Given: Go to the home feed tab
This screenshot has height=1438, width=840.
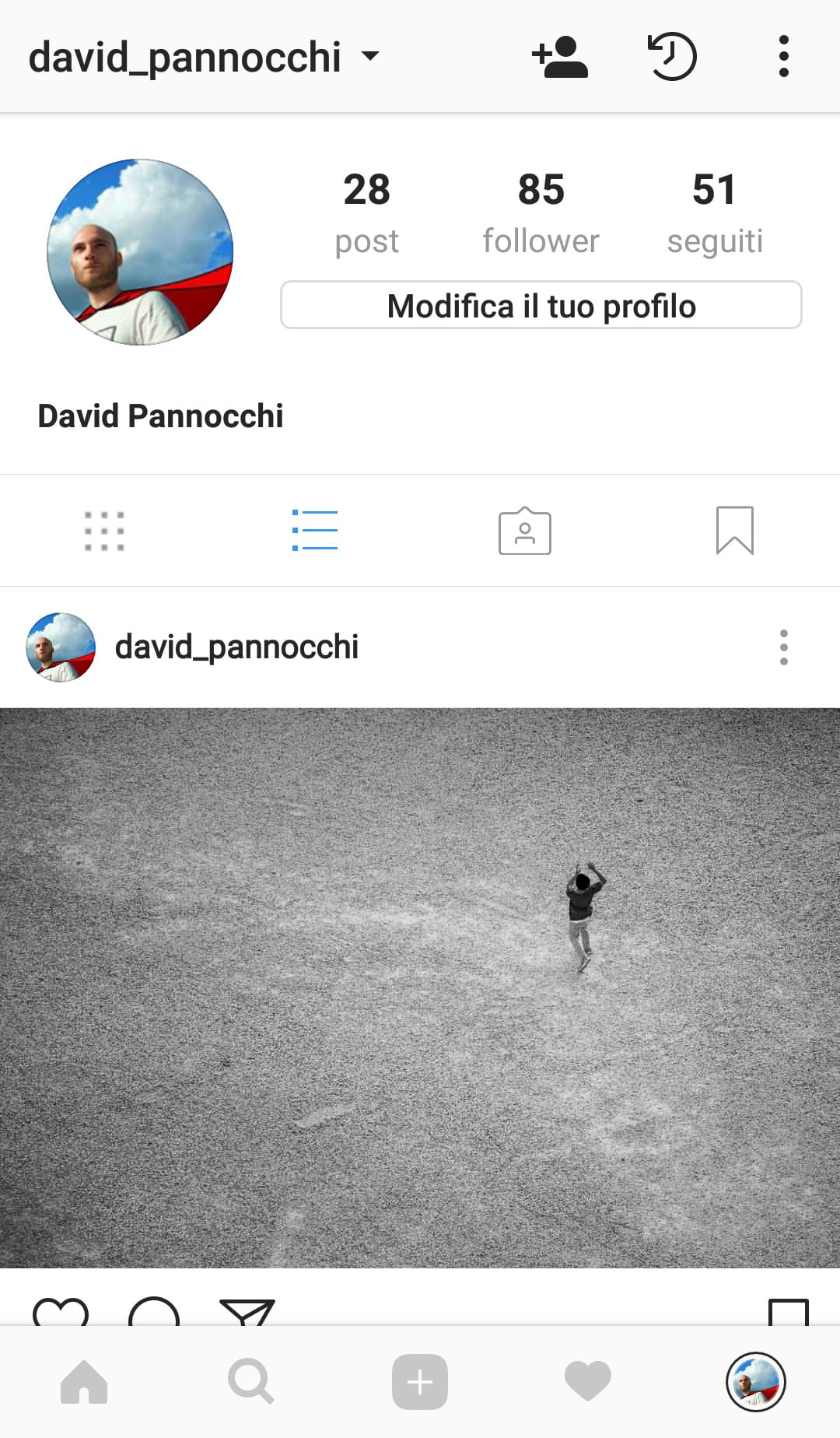Looking at the screenshot, I should [x=84, y=1382].
